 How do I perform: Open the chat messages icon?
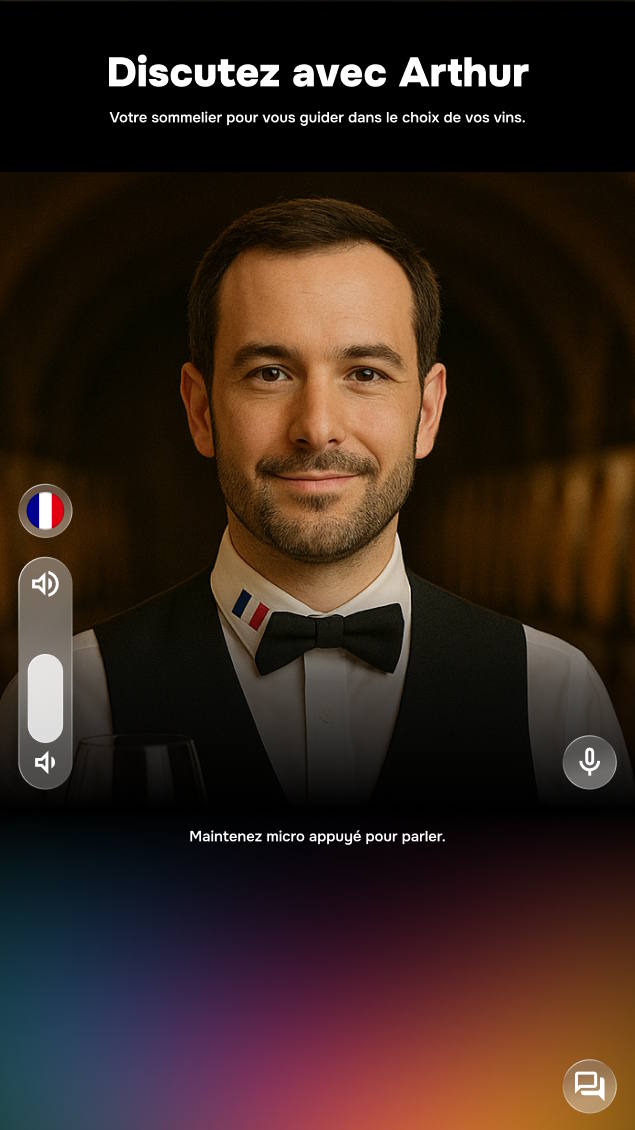click(x=589, y=1085)
